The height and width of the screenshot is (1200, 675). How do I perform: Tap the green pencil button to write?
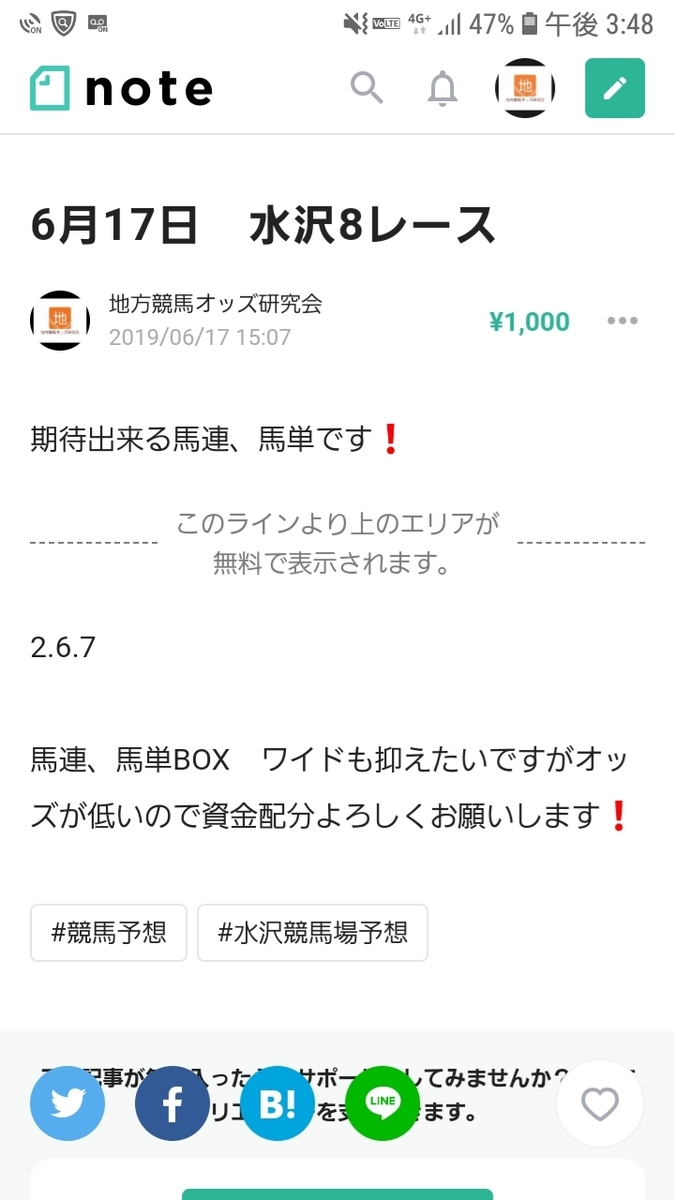coord(615,88)
